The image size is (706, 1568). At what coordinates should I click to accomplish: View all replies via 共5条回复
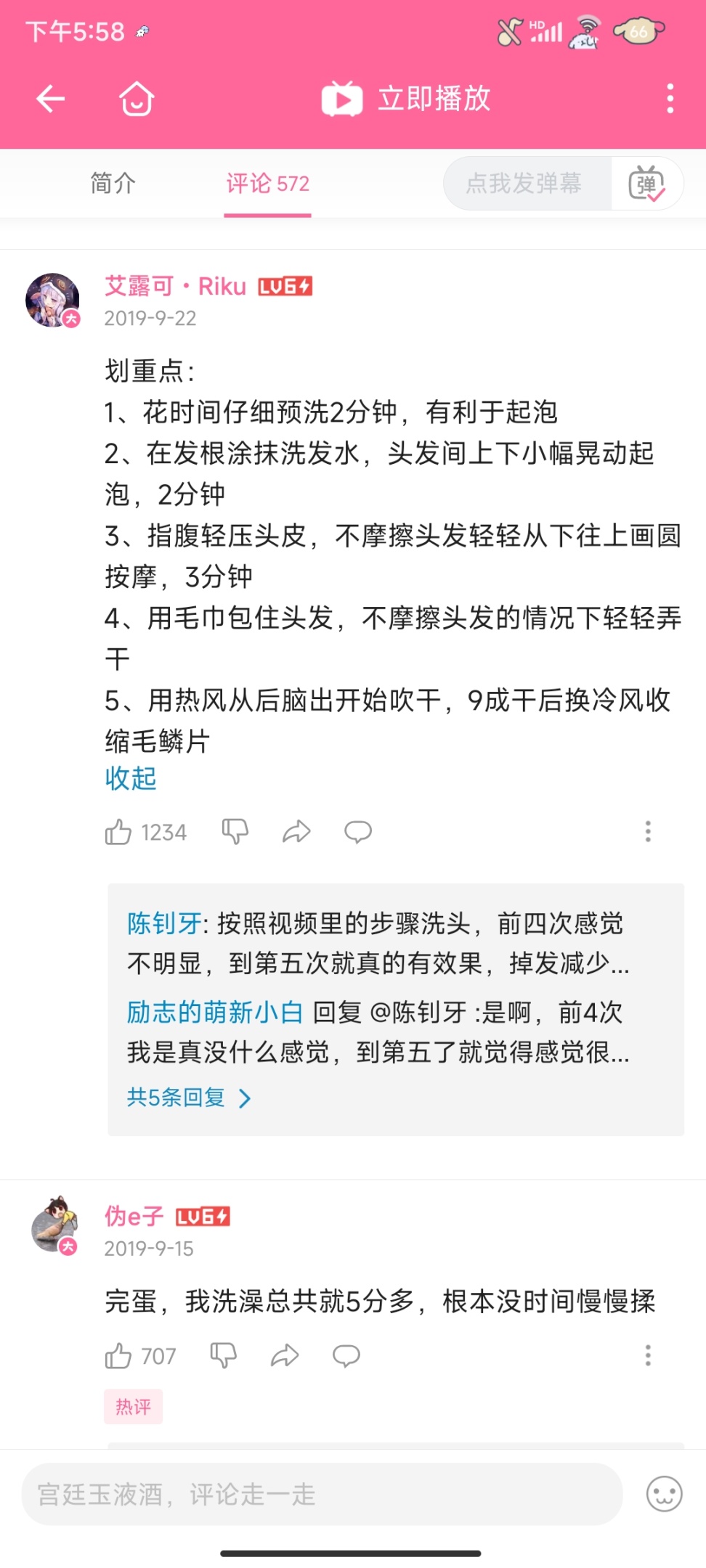[x=188, y=1098]
